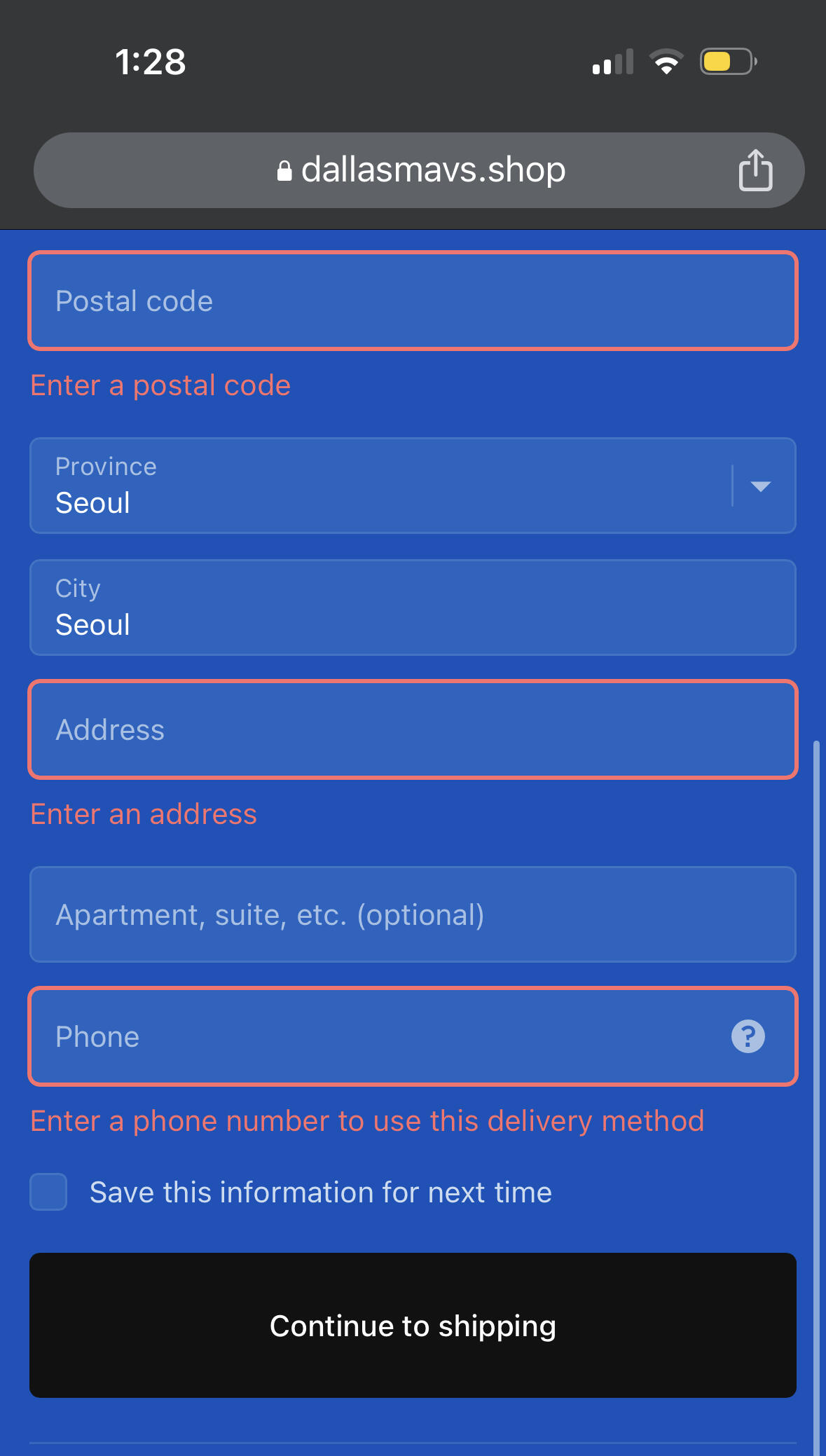Open the phone field help icon
Viewport: 826px width, 1456px height.
[748, 1036]
